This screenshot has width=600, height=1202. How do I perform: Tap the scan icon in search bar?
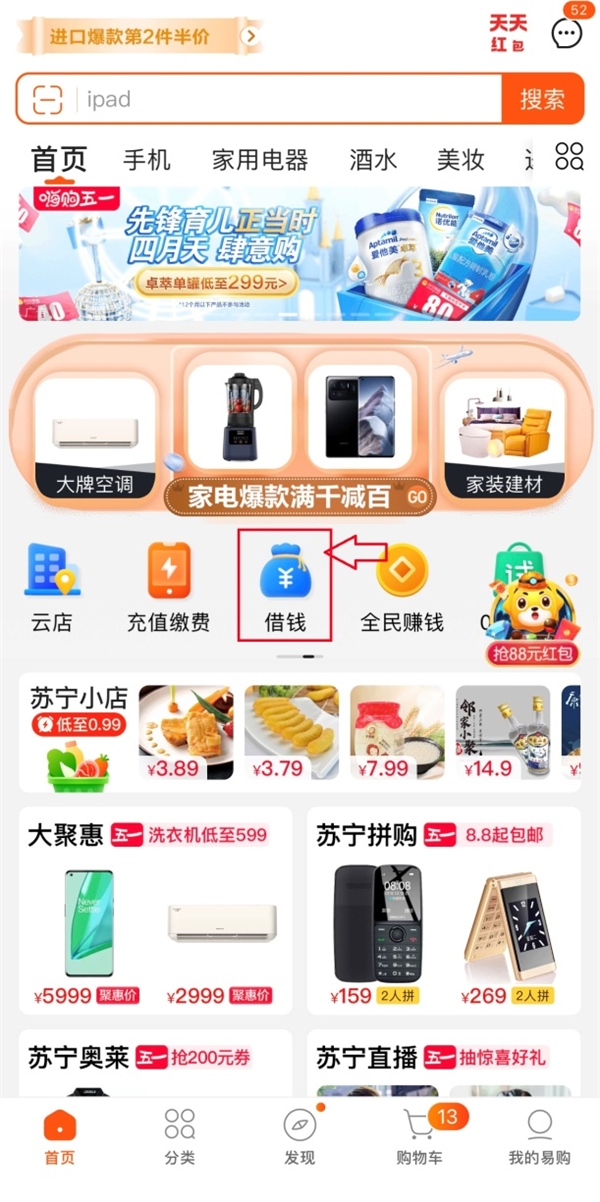pos(47,99)
